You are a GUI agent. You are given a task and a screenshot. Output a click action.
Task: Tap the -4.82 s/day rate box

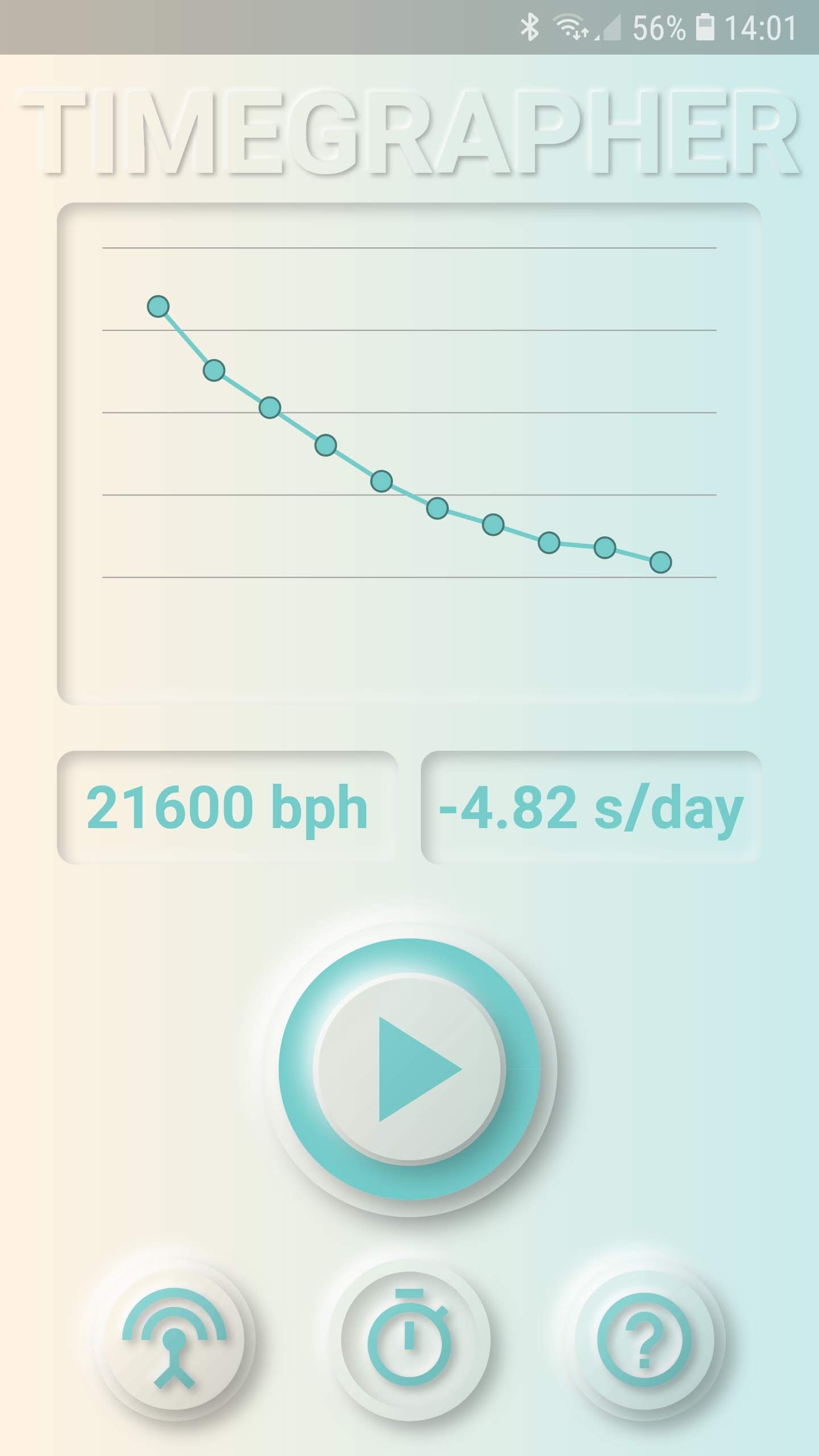591,808
